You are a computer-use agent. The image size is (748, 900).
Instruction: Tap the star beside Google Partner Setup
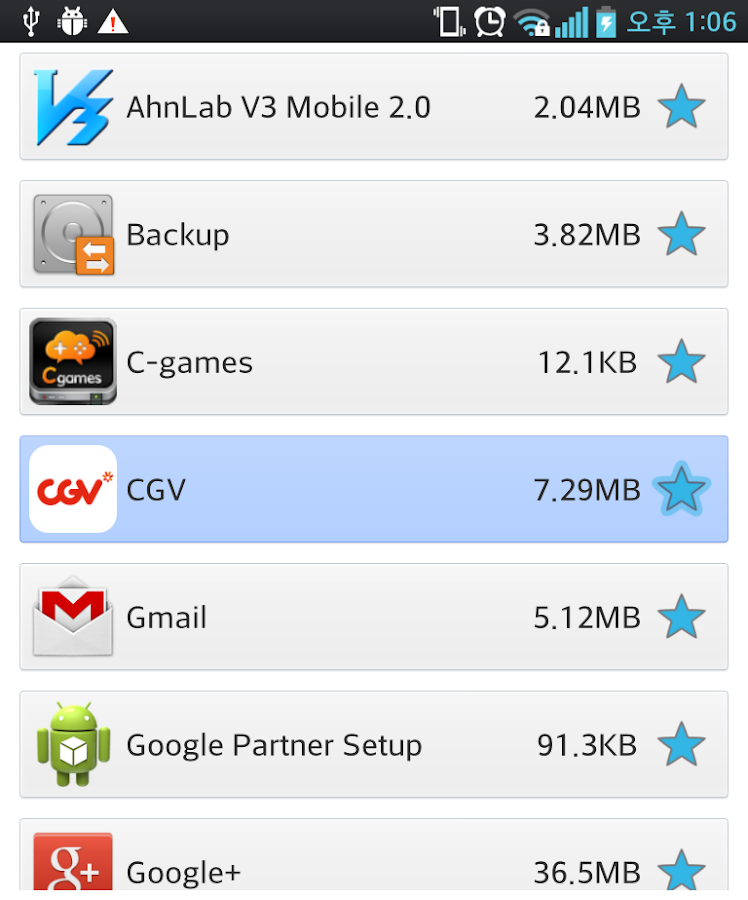coord(682,745)
